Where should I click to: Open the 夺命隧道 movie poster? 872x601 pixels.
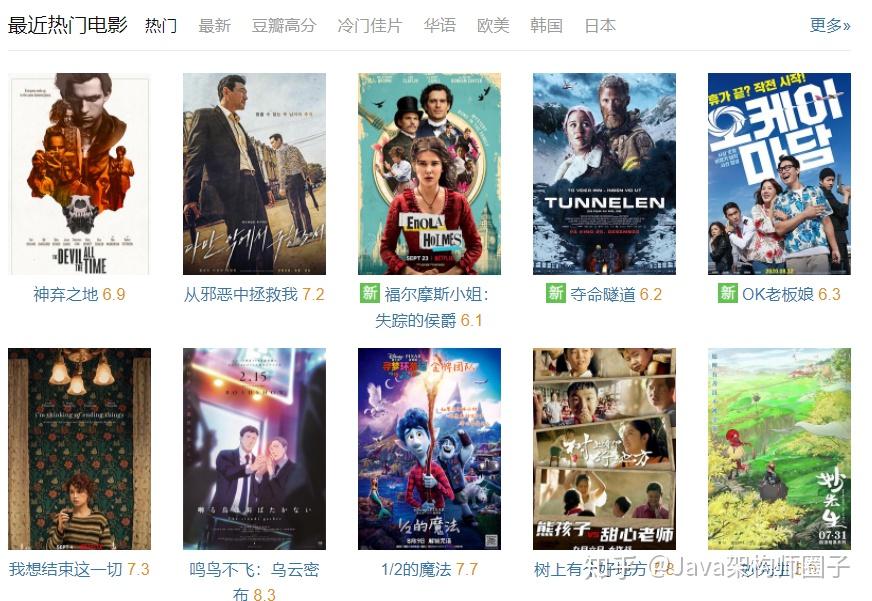pos(604,173)
